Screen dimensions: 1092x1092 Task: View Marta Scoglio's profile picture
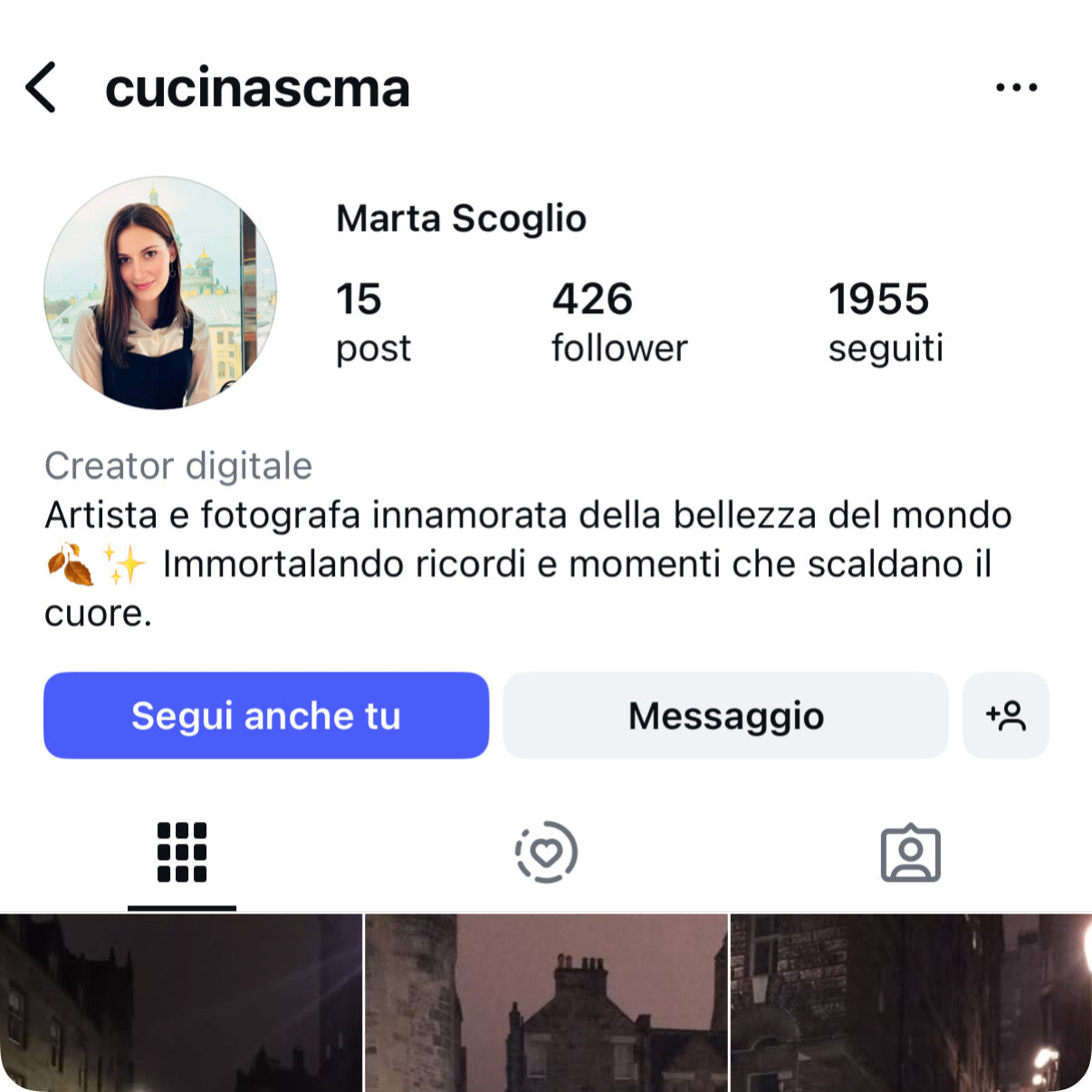160,292
